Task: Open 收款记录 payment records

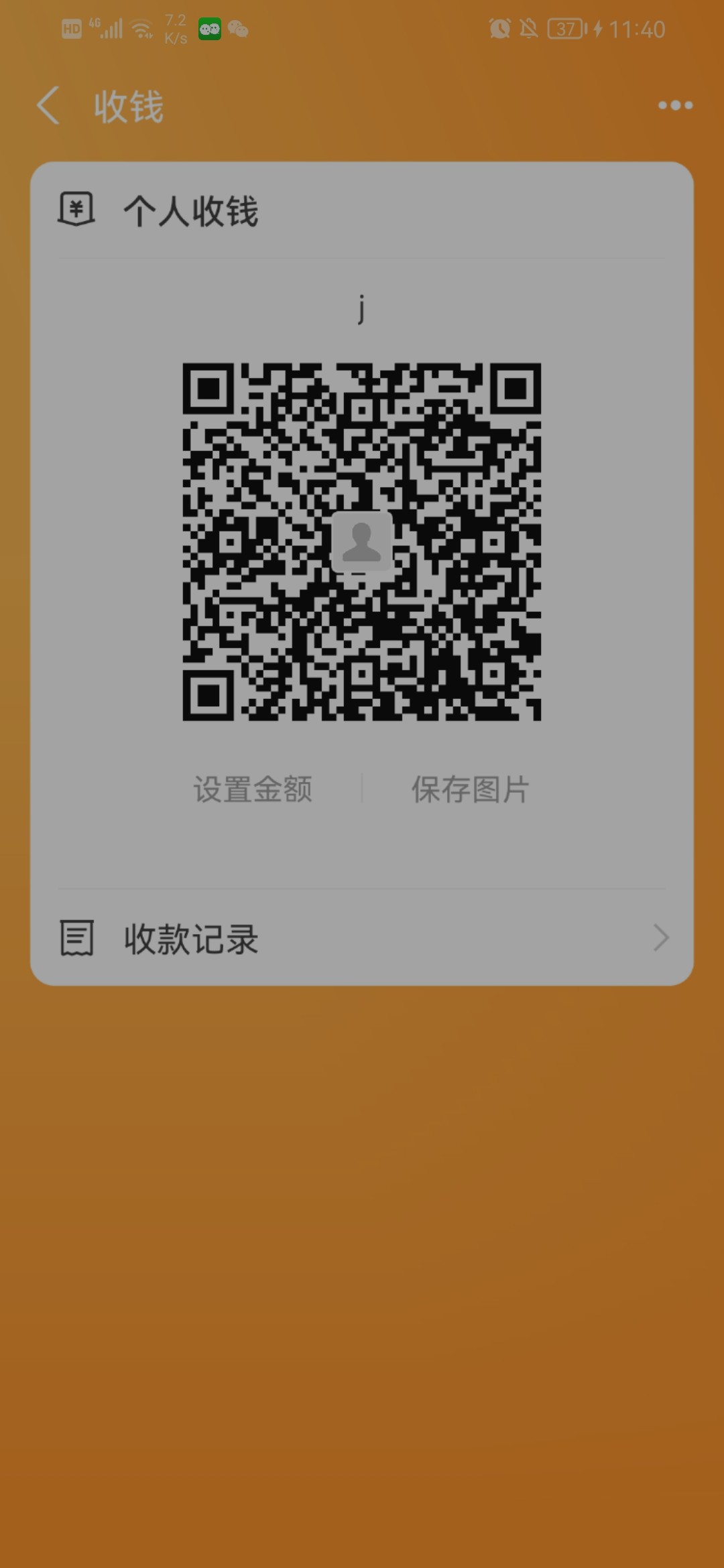Action: [362, 938]
